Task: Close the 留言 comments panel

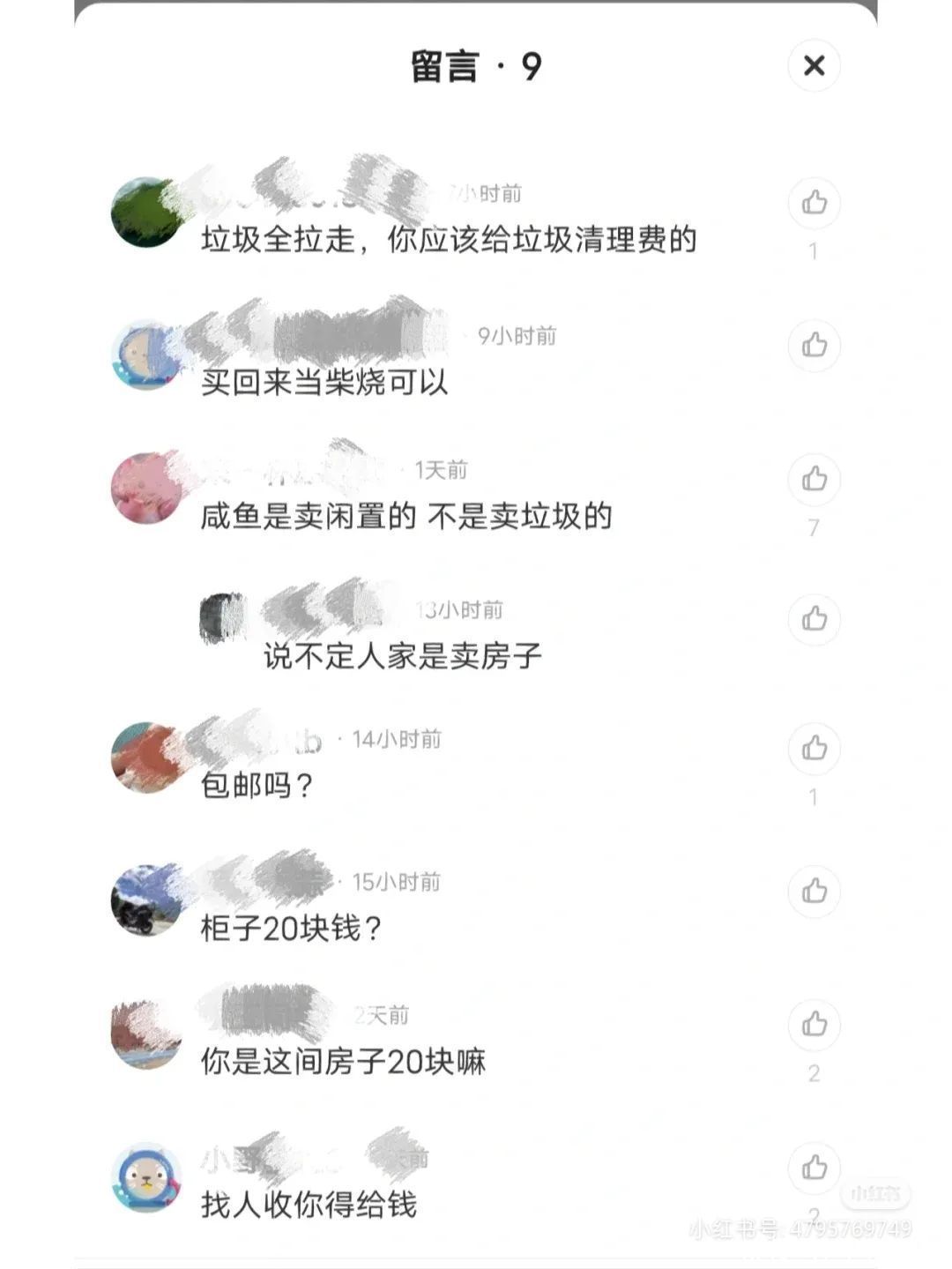Action: pyautogui.click(x=814, y=65)
